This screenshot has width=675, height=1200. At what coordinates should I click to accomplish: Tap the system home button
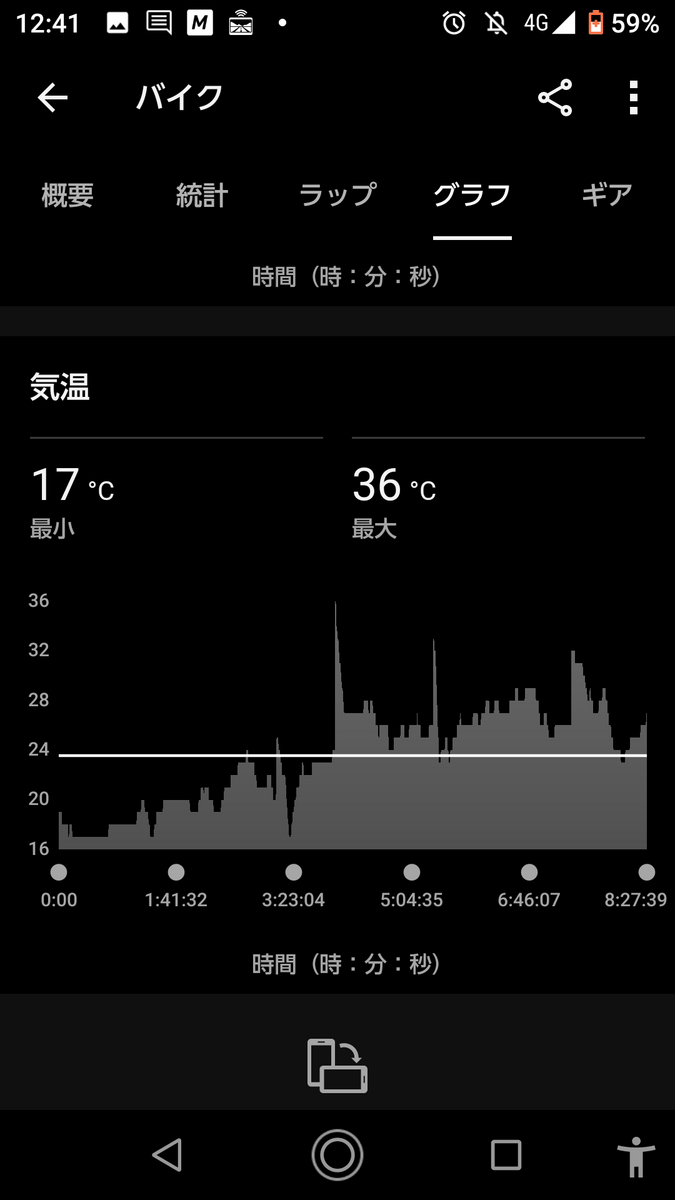tap(337, 1155)
